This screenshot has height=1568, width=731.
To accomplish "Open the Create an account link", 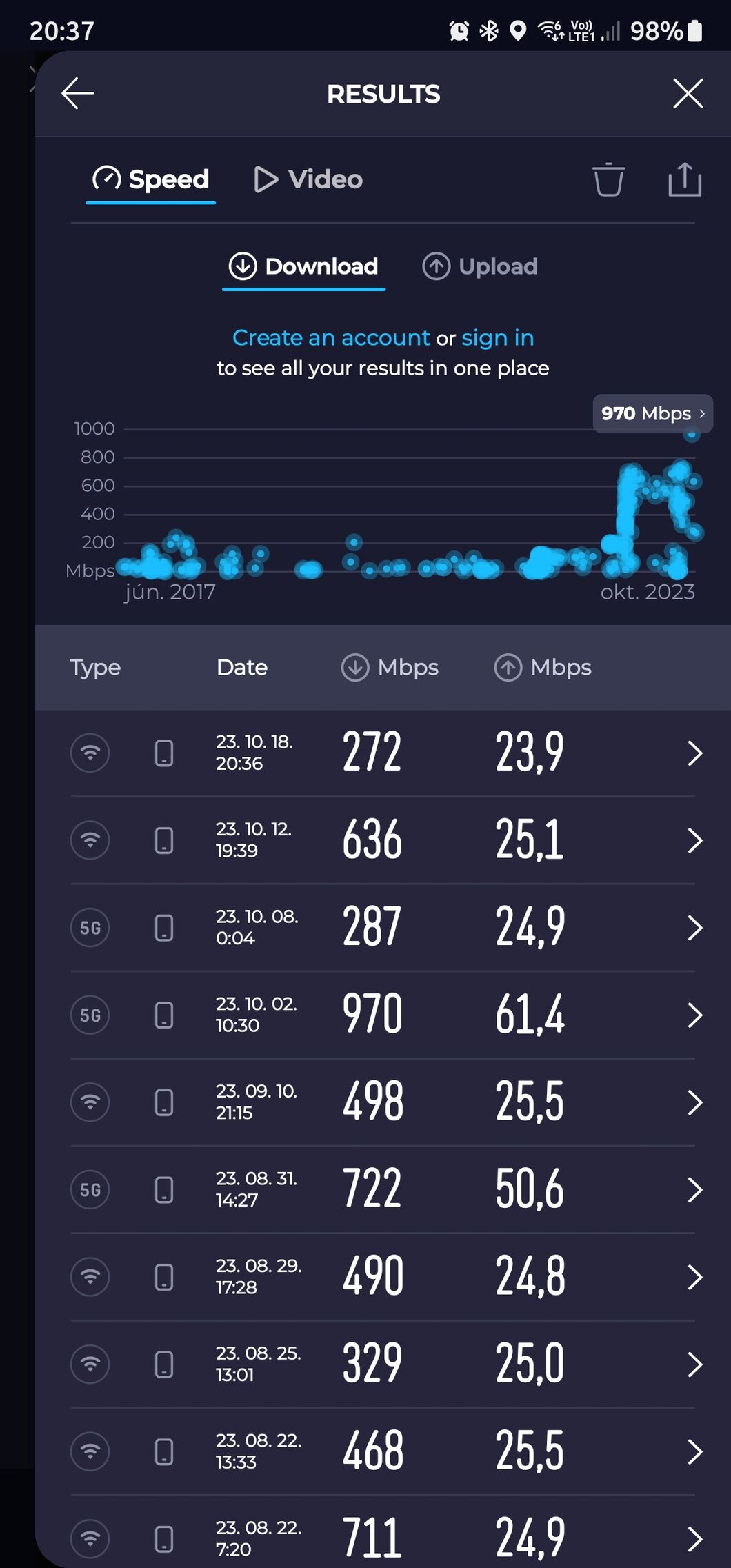I will (331, 337).
